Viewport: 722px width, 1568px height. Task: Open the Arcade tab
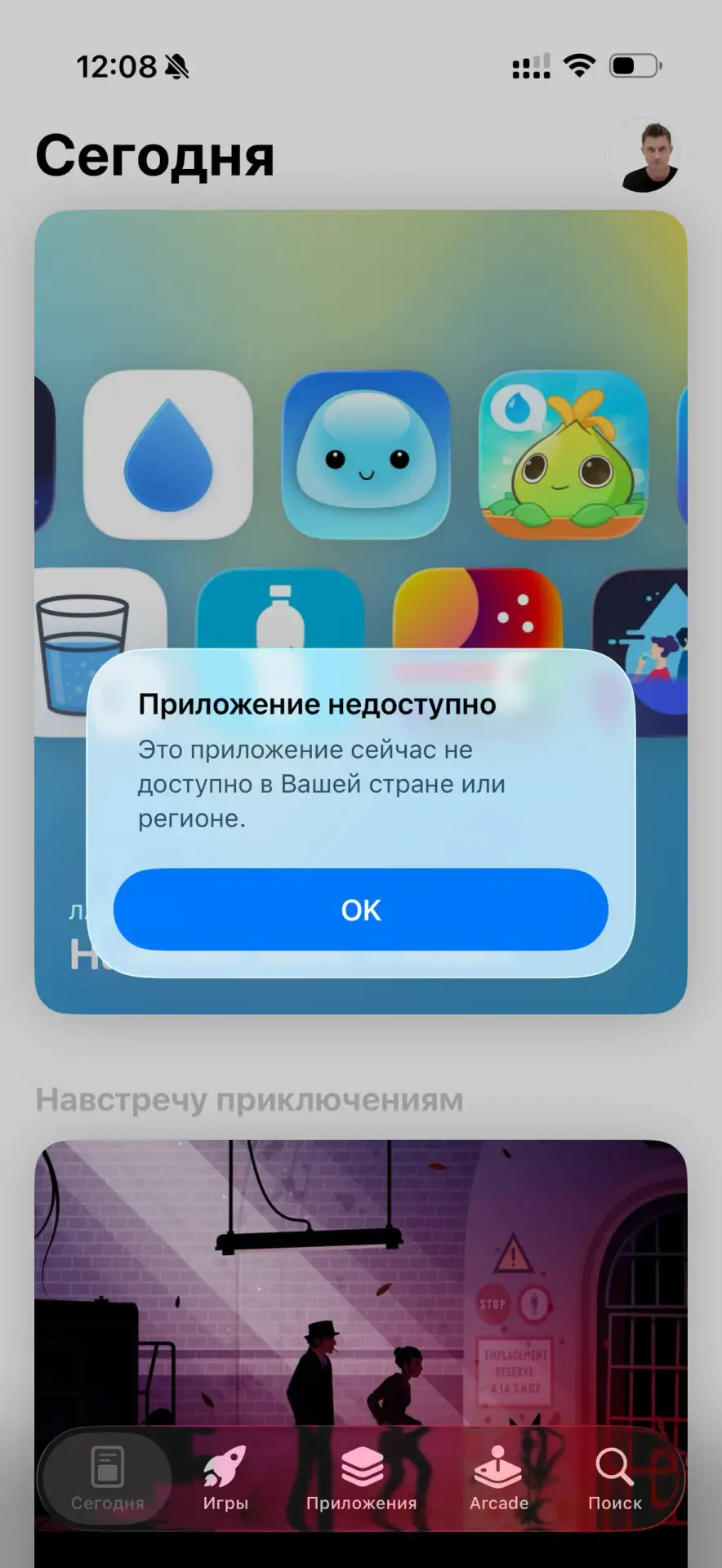[x=498, y=1478]
